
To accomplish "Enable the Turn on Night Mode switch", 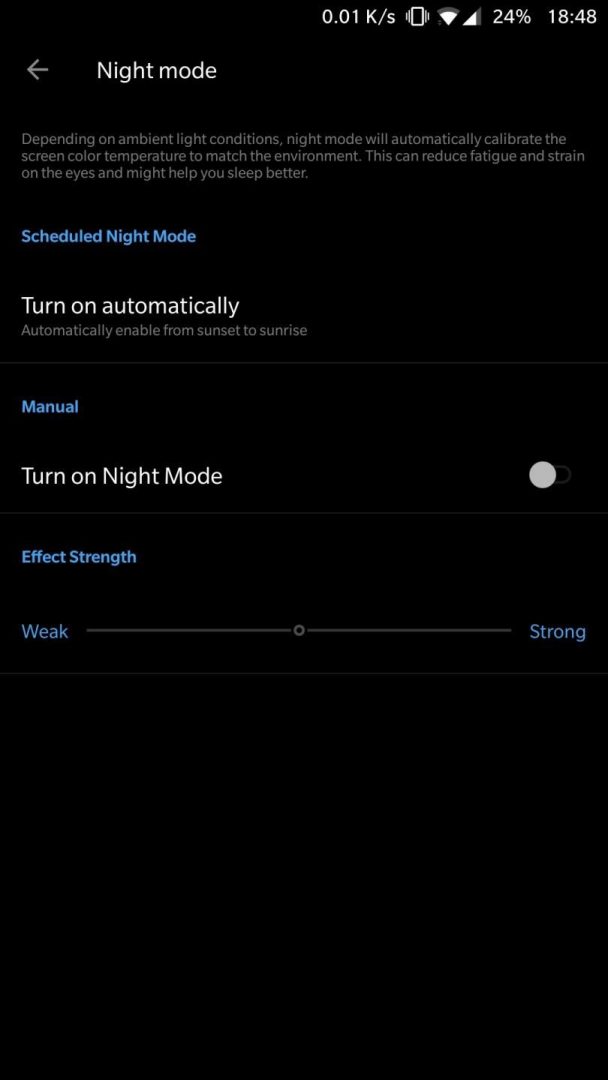I will point(549,475).
